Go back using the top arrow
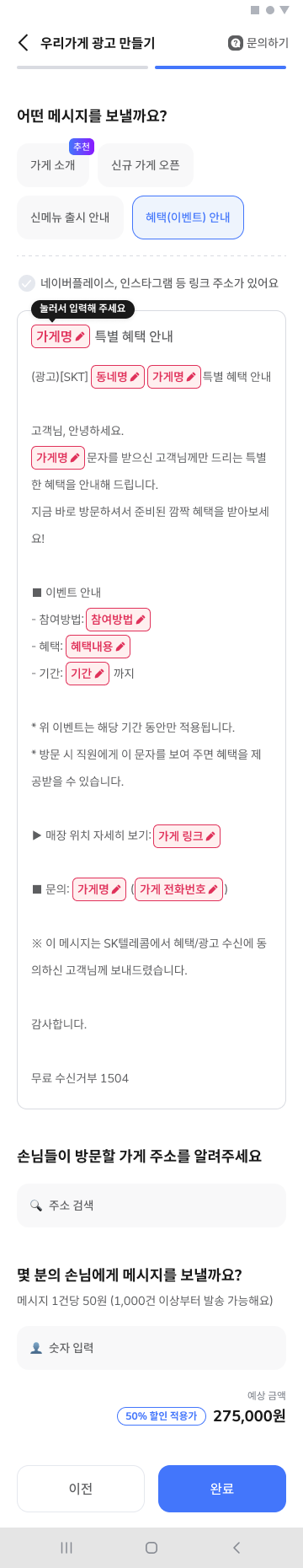 [23, 43]
